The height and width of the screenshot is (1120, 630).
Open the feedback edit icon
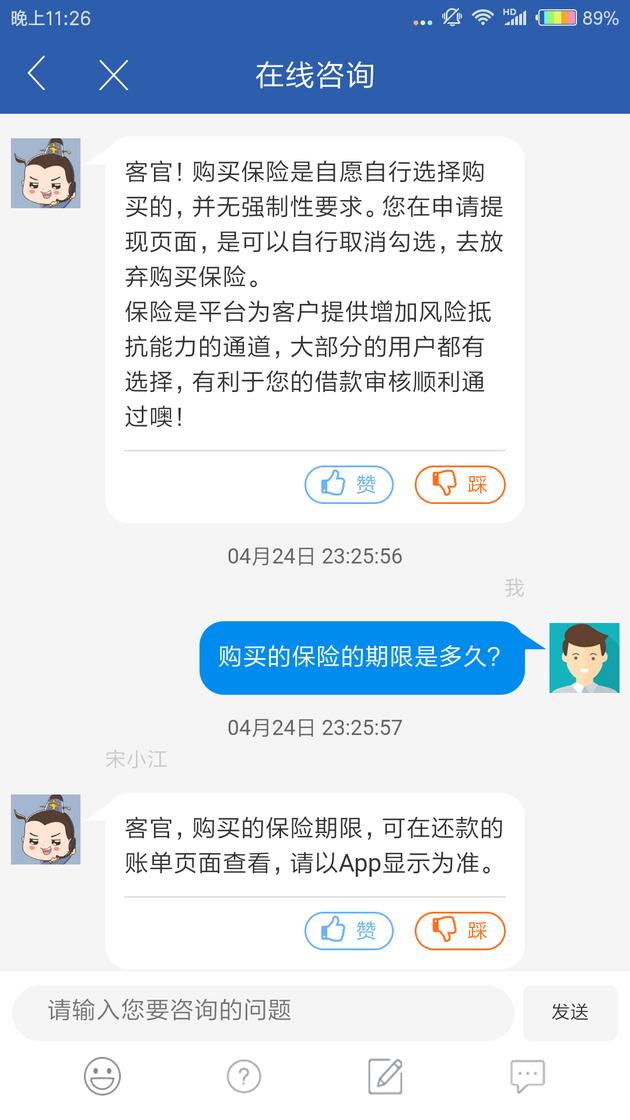pos(386,1076)
